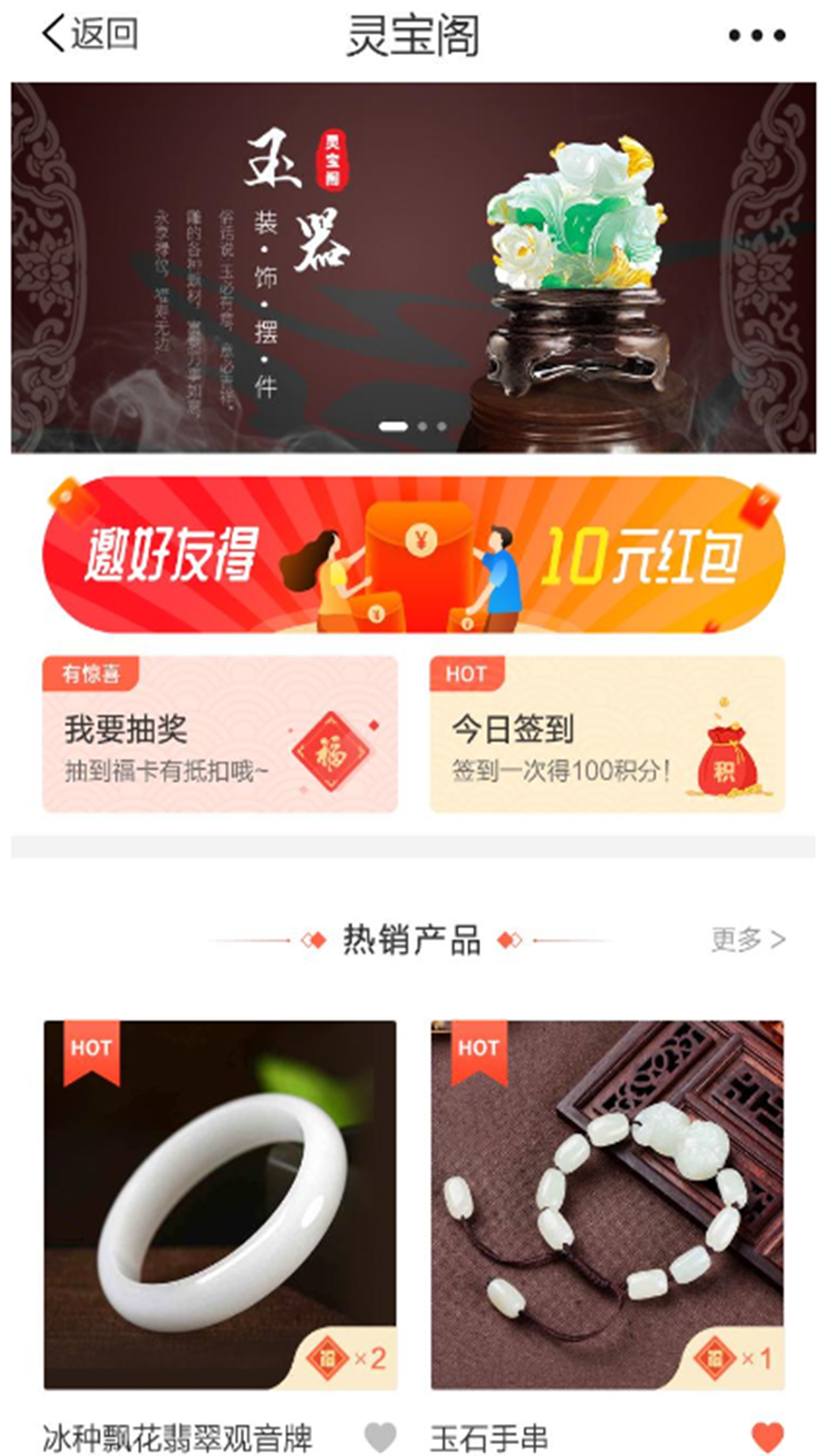Open the 今日签到 check-in card

click(607, 734)
